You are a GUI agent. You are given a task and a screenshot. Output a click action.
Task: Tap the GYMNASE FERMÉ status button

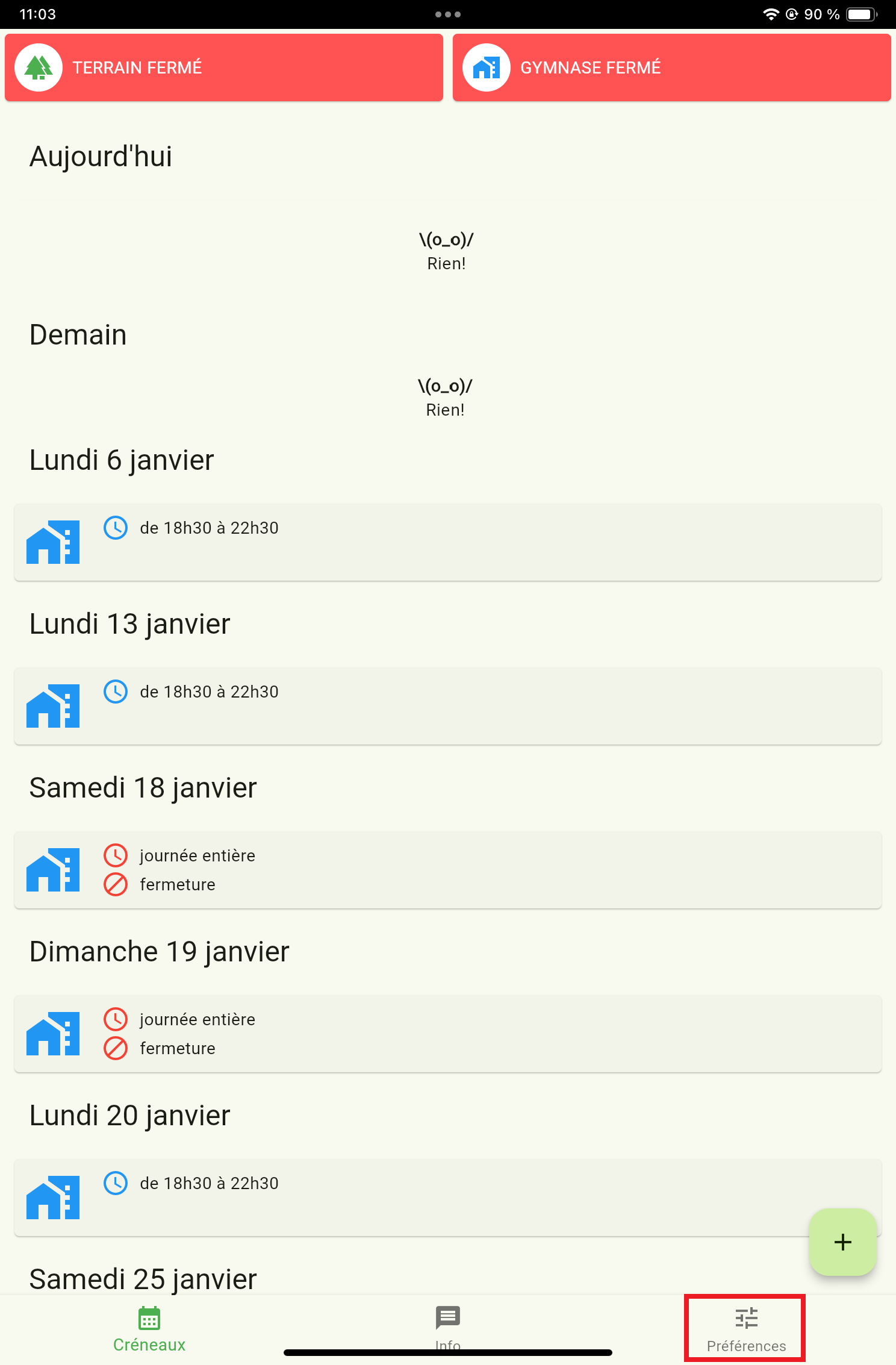pyautogui.click(x=671, y=67)
